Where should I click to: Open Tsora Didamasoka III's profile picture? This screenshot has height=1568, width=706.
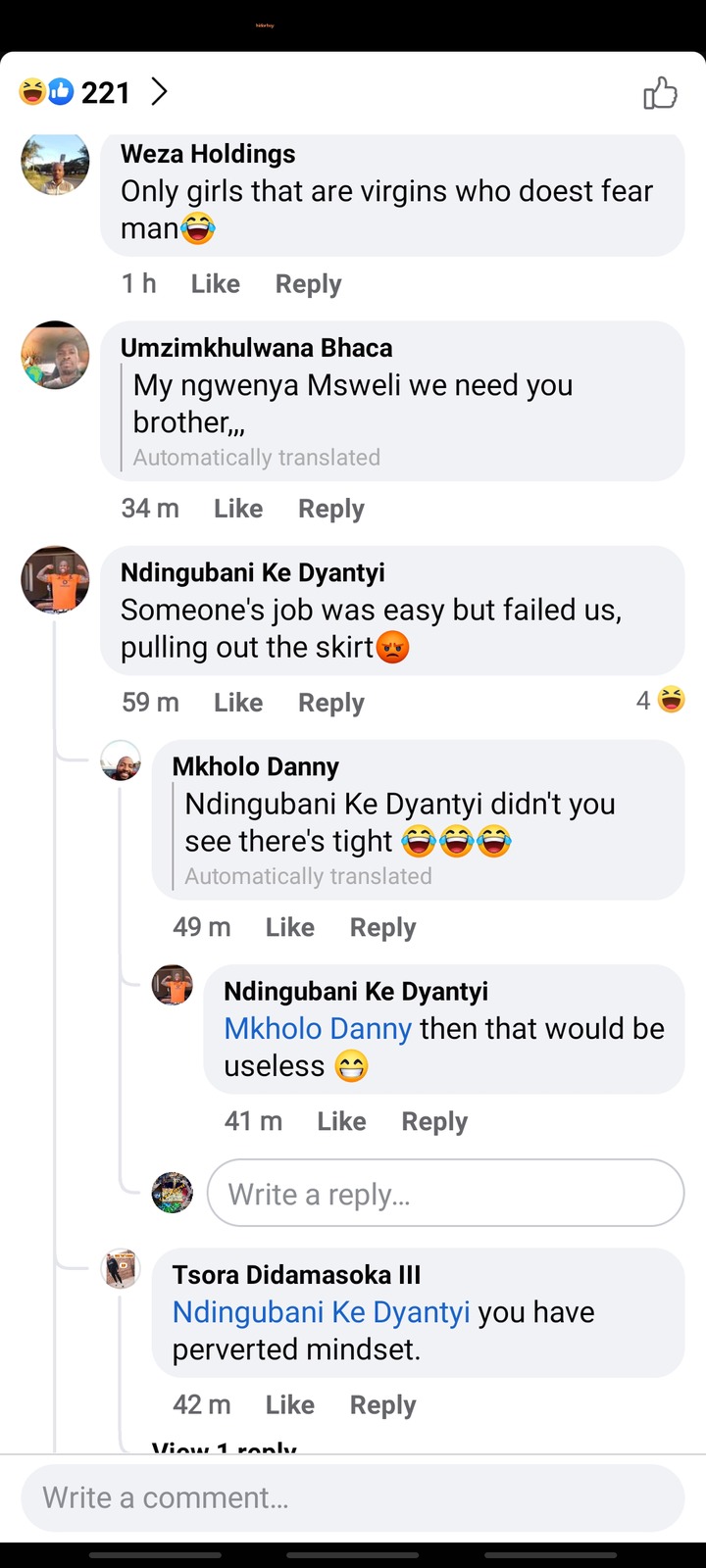pyautogui.click(x=122, y=1269)
